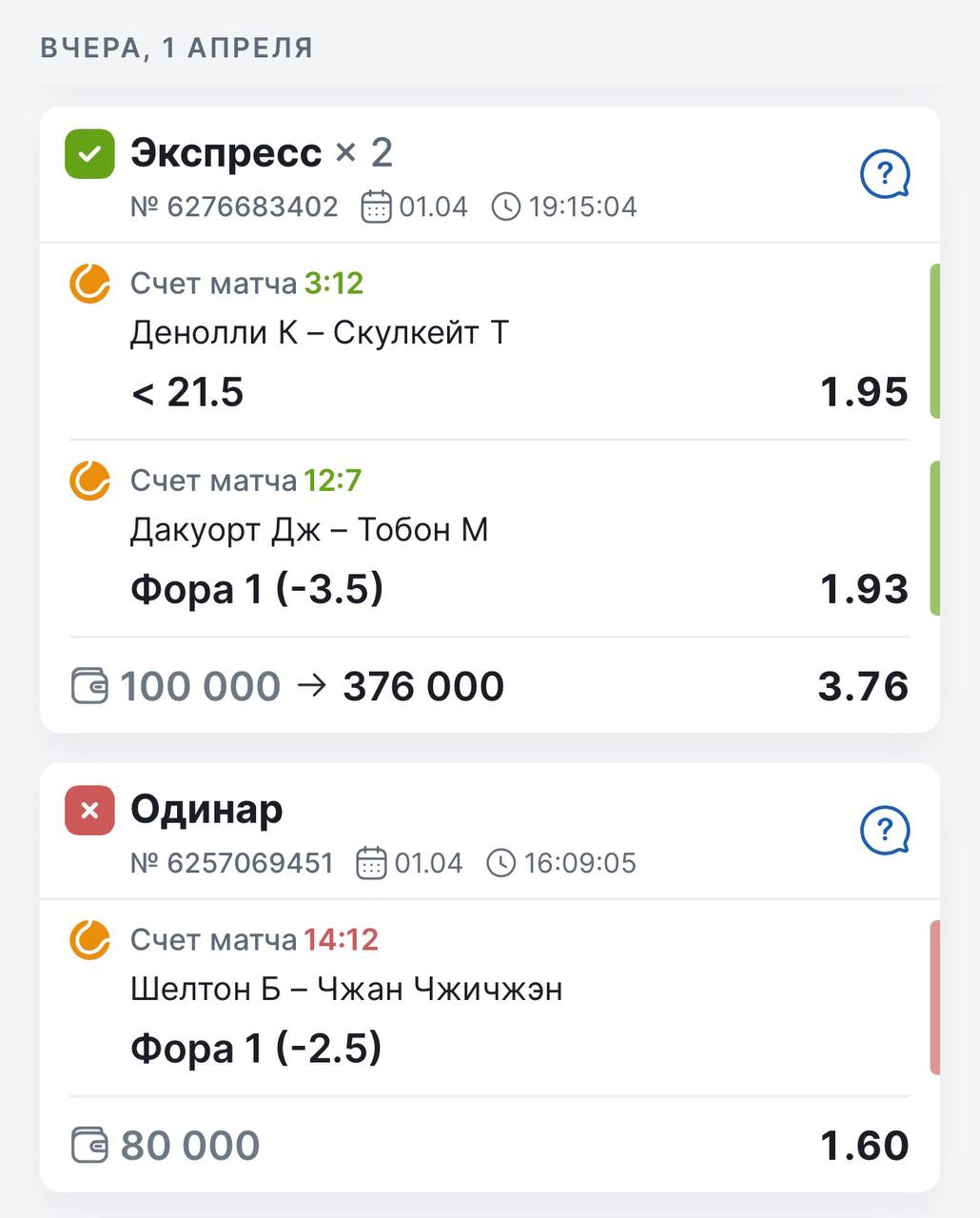
Task: Open Одинар bet card header
Action: coord(490,832)
